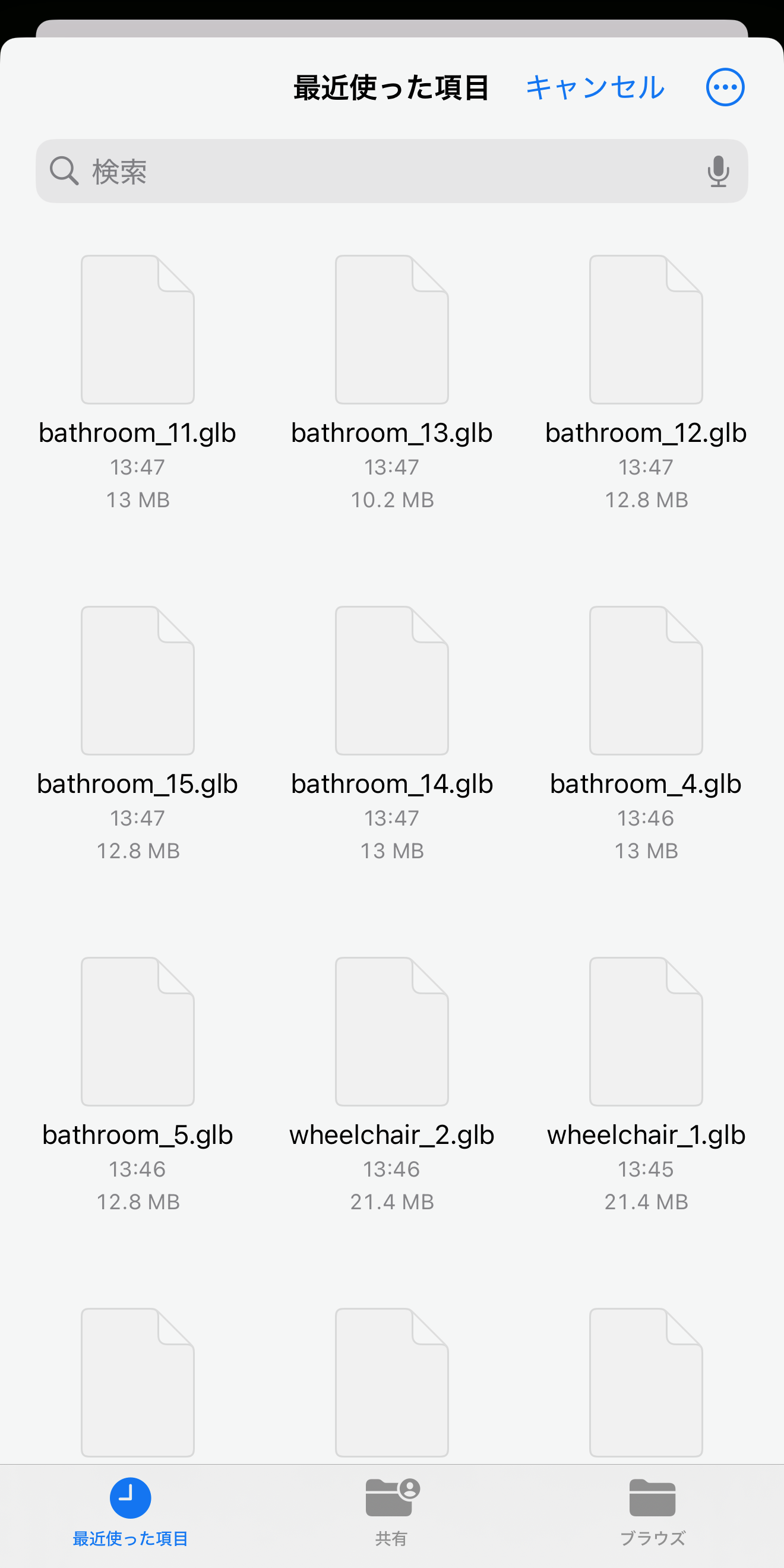Pick the bathroom_15.glb file
This screenshot has height=1568, width=784.
click(x=138, y=681)
